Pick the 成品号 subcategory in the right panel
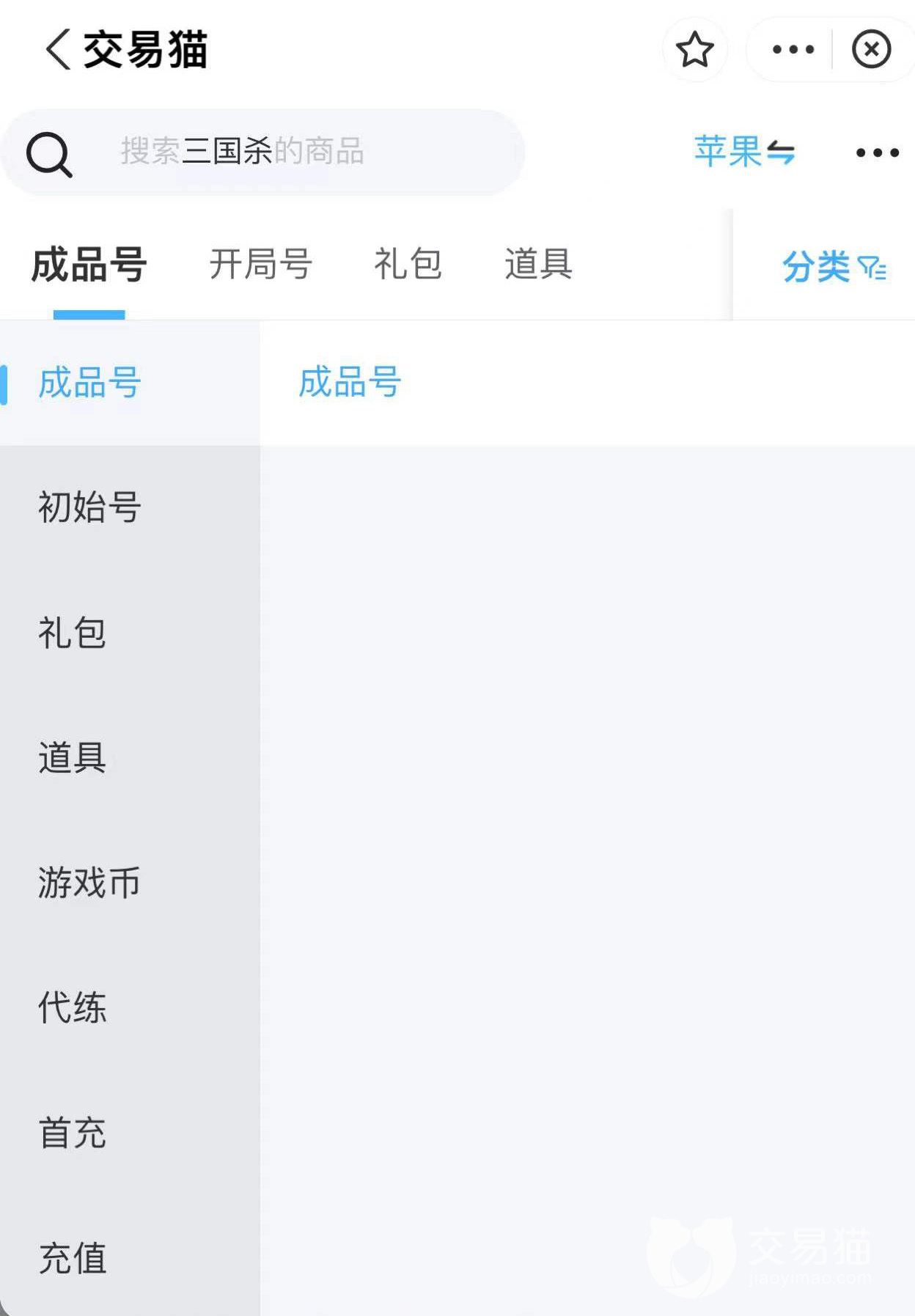The image size is (915, 1316). point(350,382)
